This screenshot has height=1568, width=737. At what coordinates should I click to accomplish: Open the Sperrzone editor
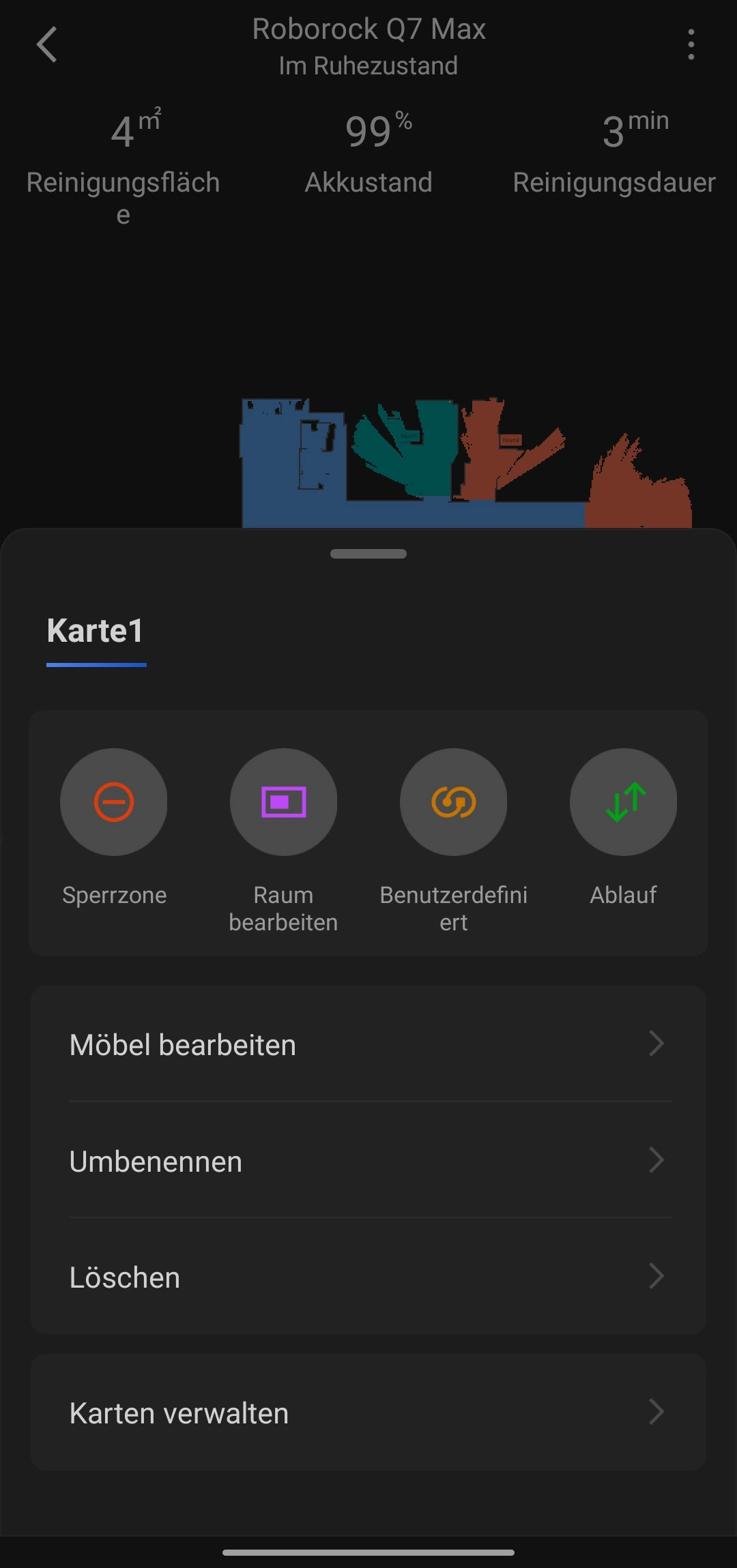tap(114, 802)
